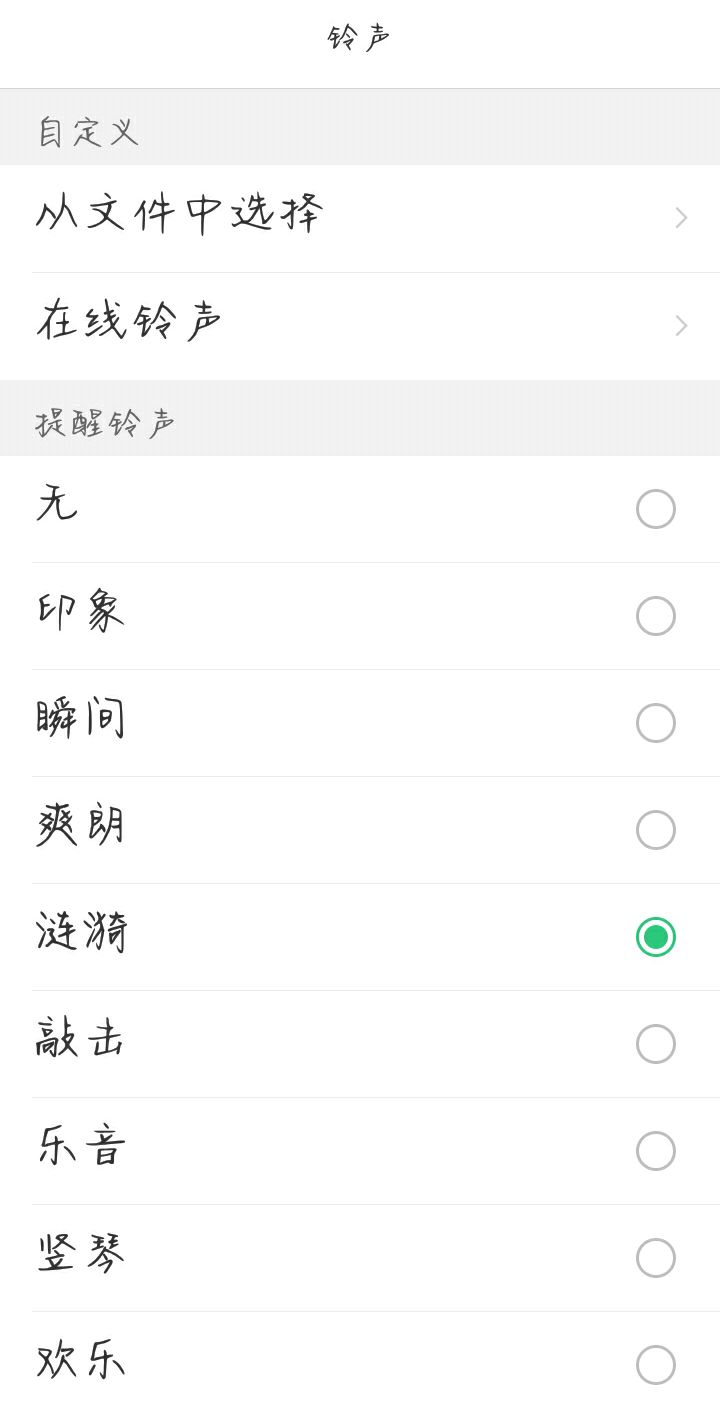Select the 敲击 ringtone radio button

(x=656, y=1044)
